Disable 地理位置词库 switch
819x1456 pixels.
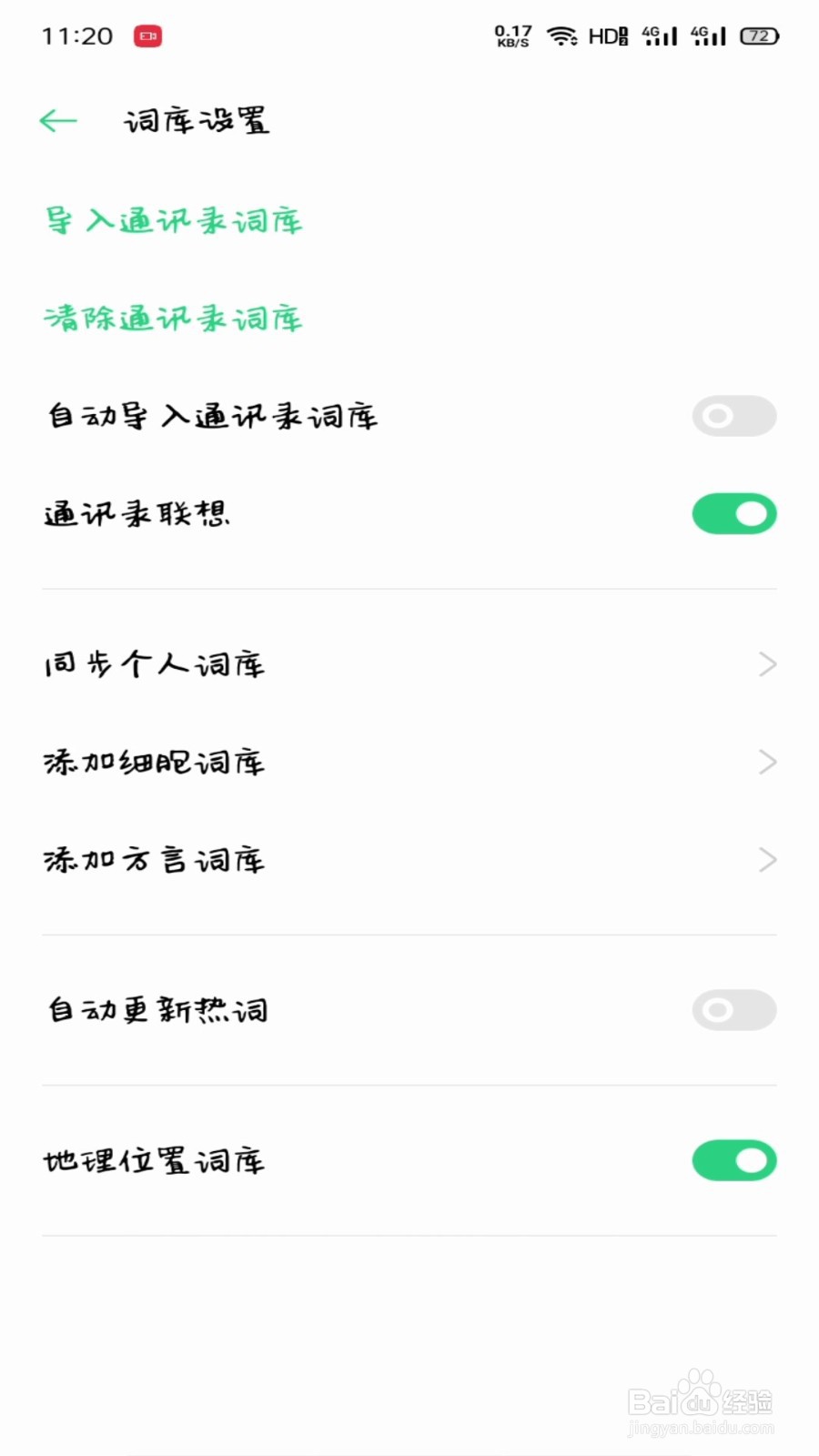pos(734,1160)
